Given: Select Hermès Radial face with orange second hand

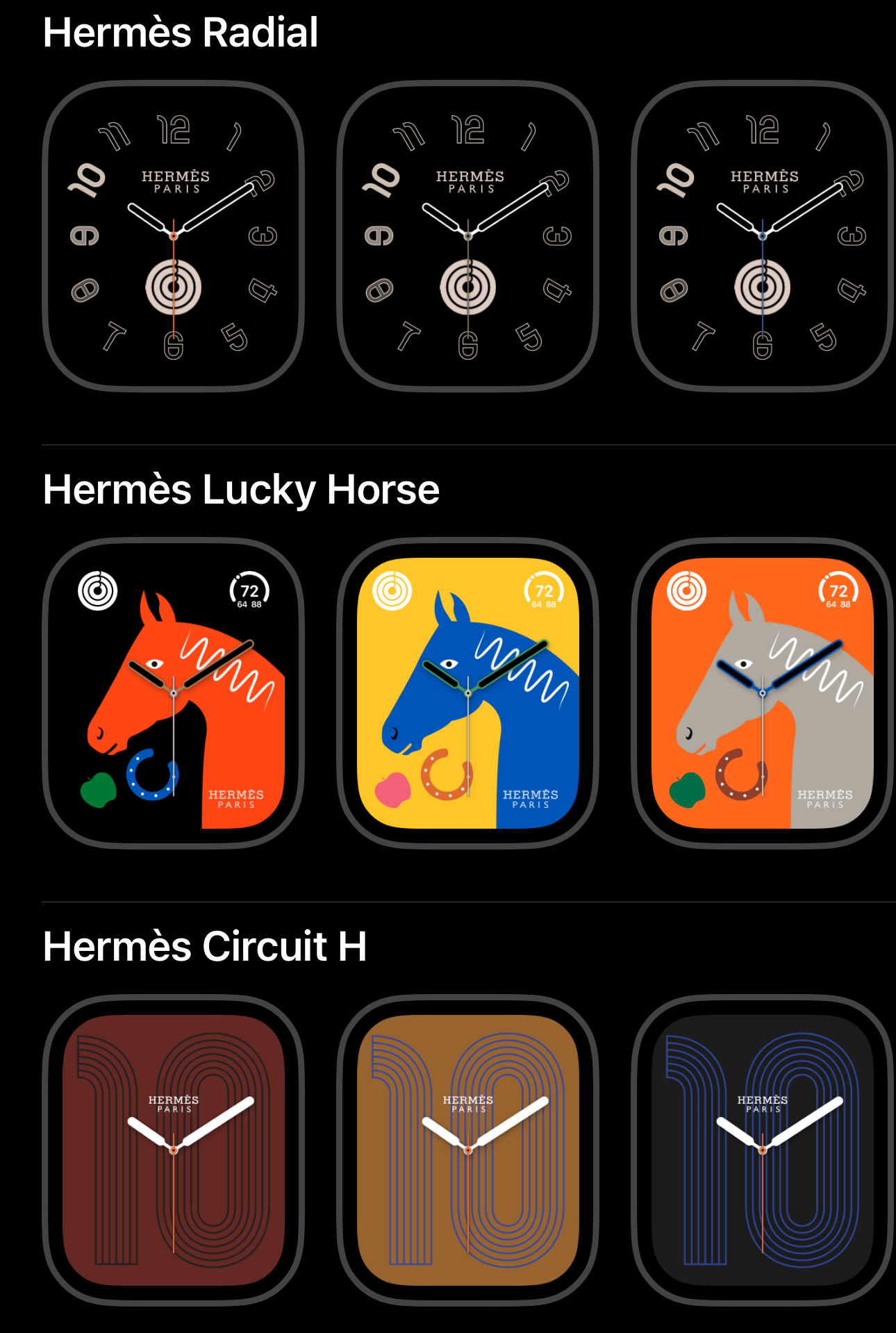Looking at the screenshot, I should 174,236.
